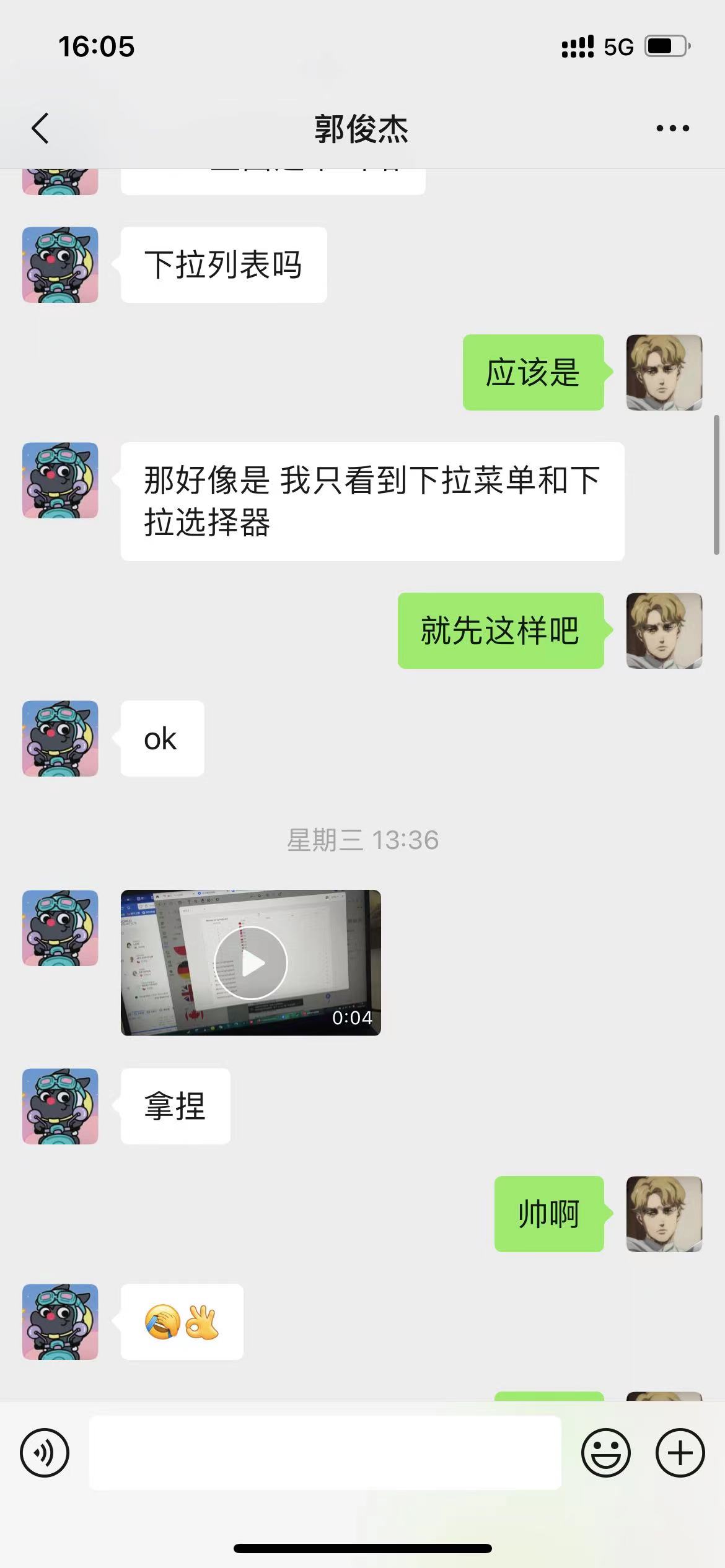This screenshot has height=1568, width=725.
Task: Tap the 🤭👌 emoji message bubble
Action: 182,1323
